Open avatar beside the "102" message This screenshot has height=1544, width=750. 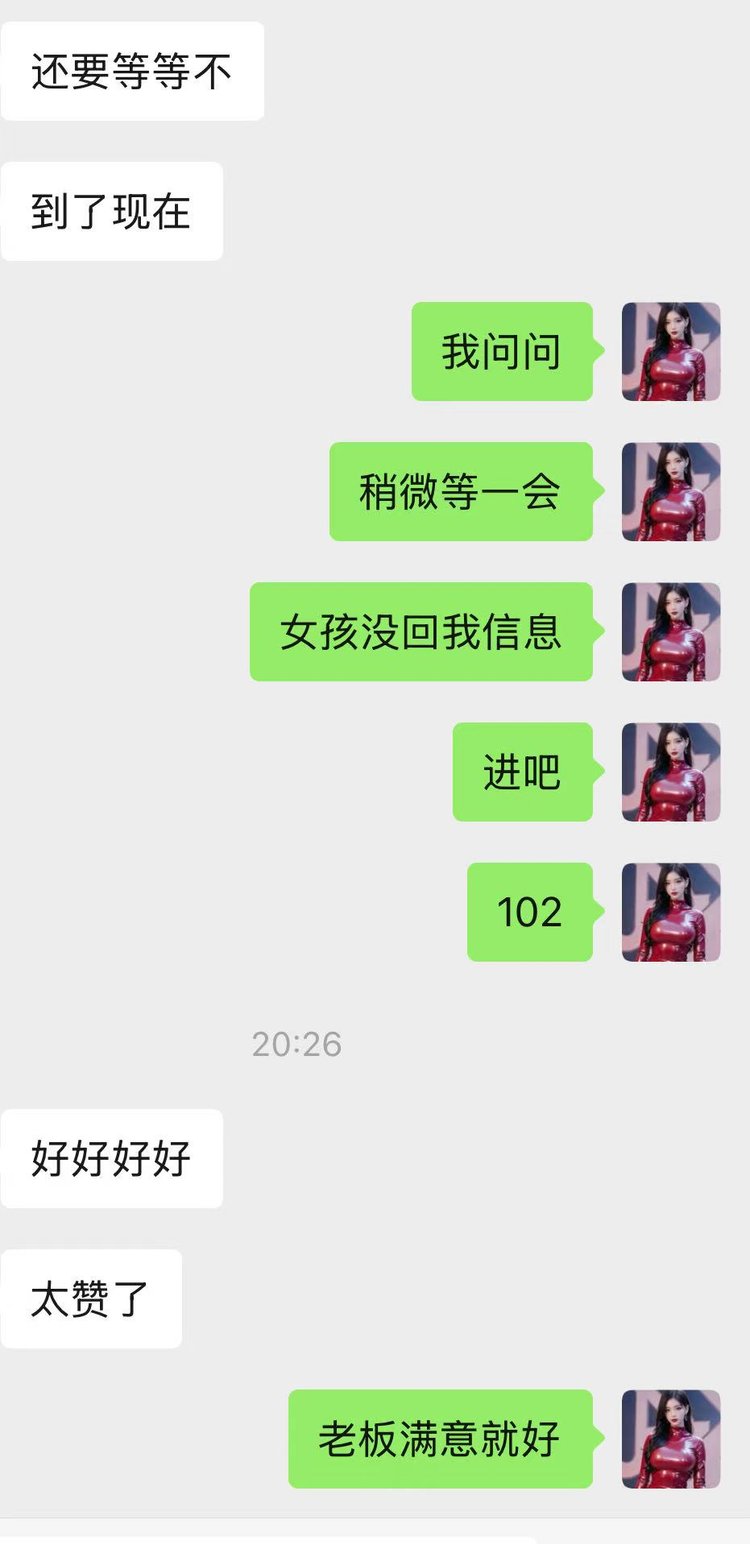(671, 912)
